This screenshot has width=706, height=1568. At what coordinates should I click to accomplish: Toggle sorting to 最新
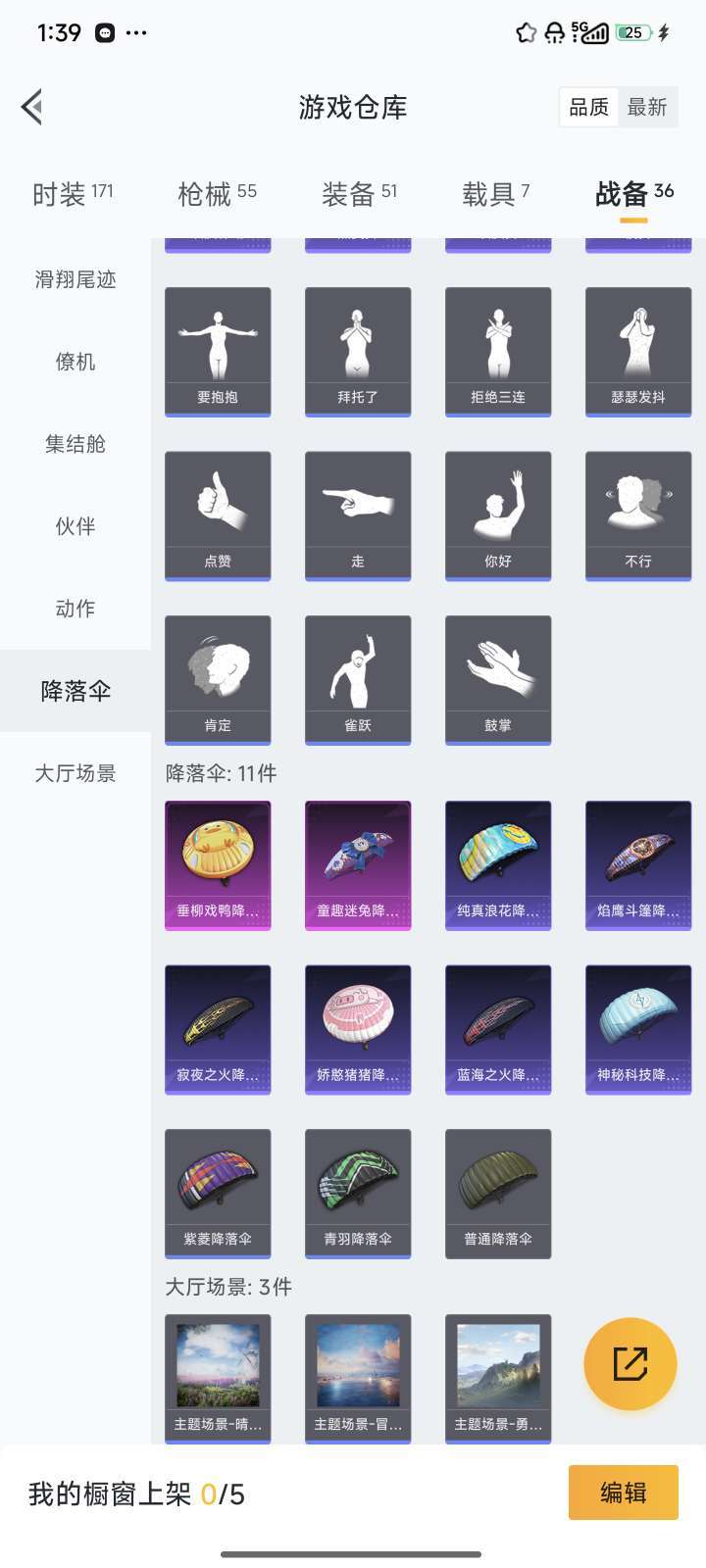(649, 106)
